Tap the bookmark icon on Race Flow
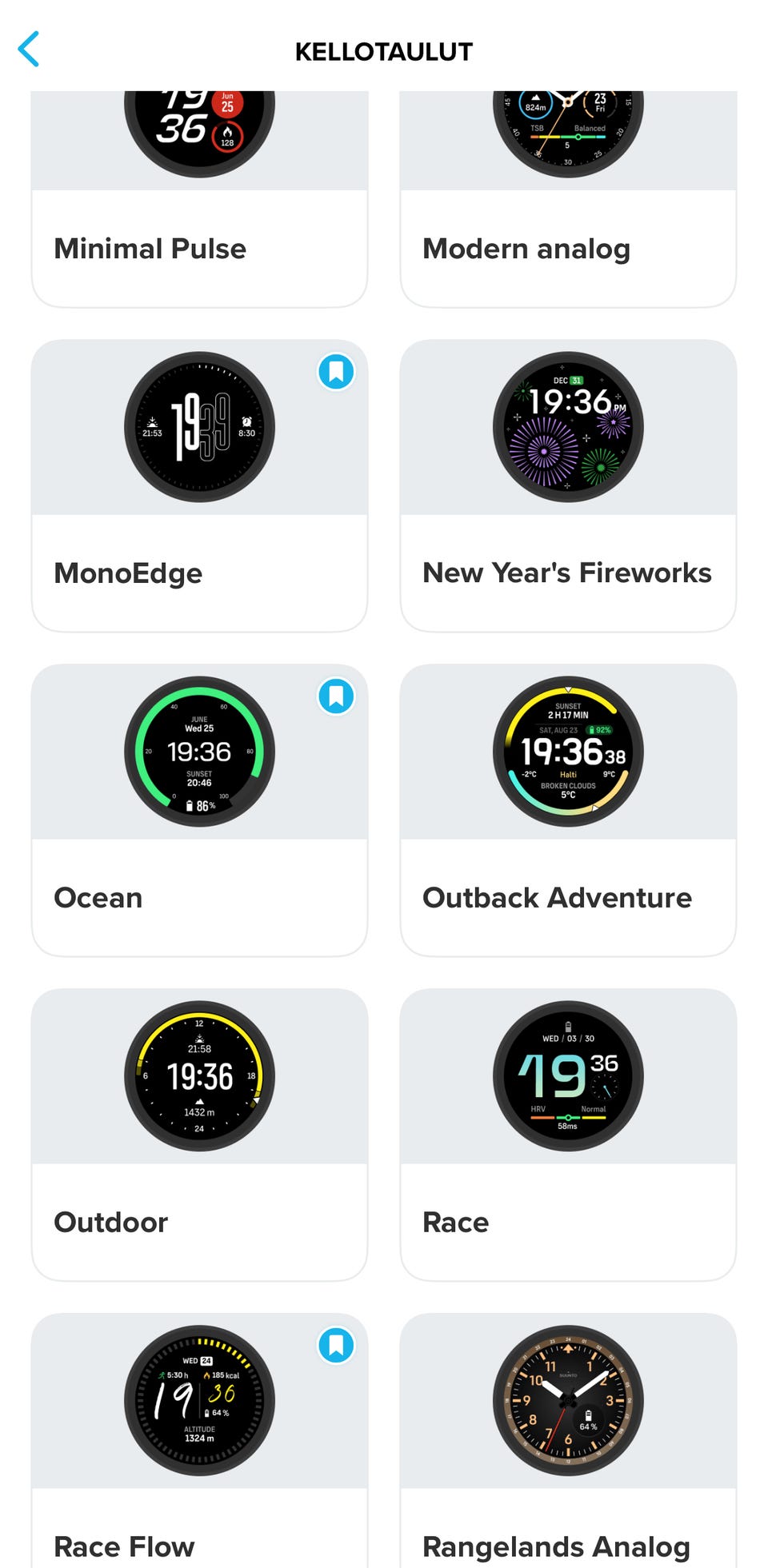The width and height of the screenshot is (768, 1568). tap(336, 1346)
